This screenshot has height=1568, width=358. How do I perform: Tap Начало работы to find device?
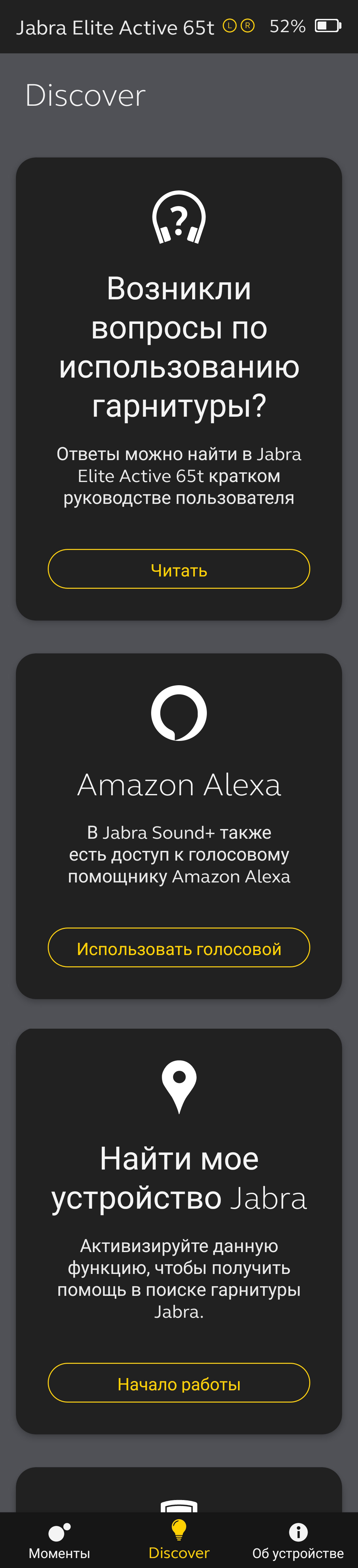click(x=179, y=1383)
